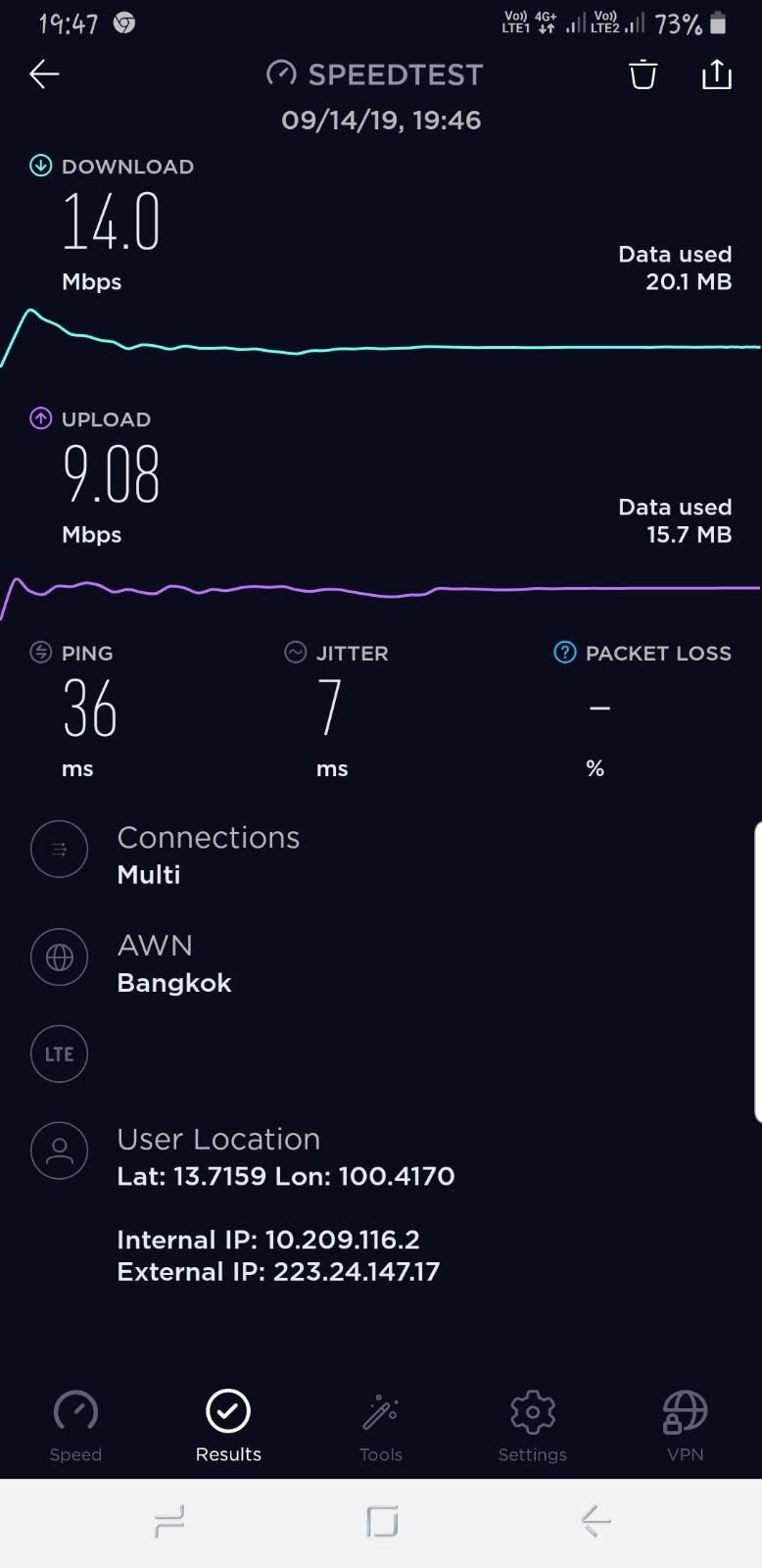Image resolution: width=762 pixels, height=1568 pixels.
Task: Switch to the Speed tab
Action: point(75,1426)
